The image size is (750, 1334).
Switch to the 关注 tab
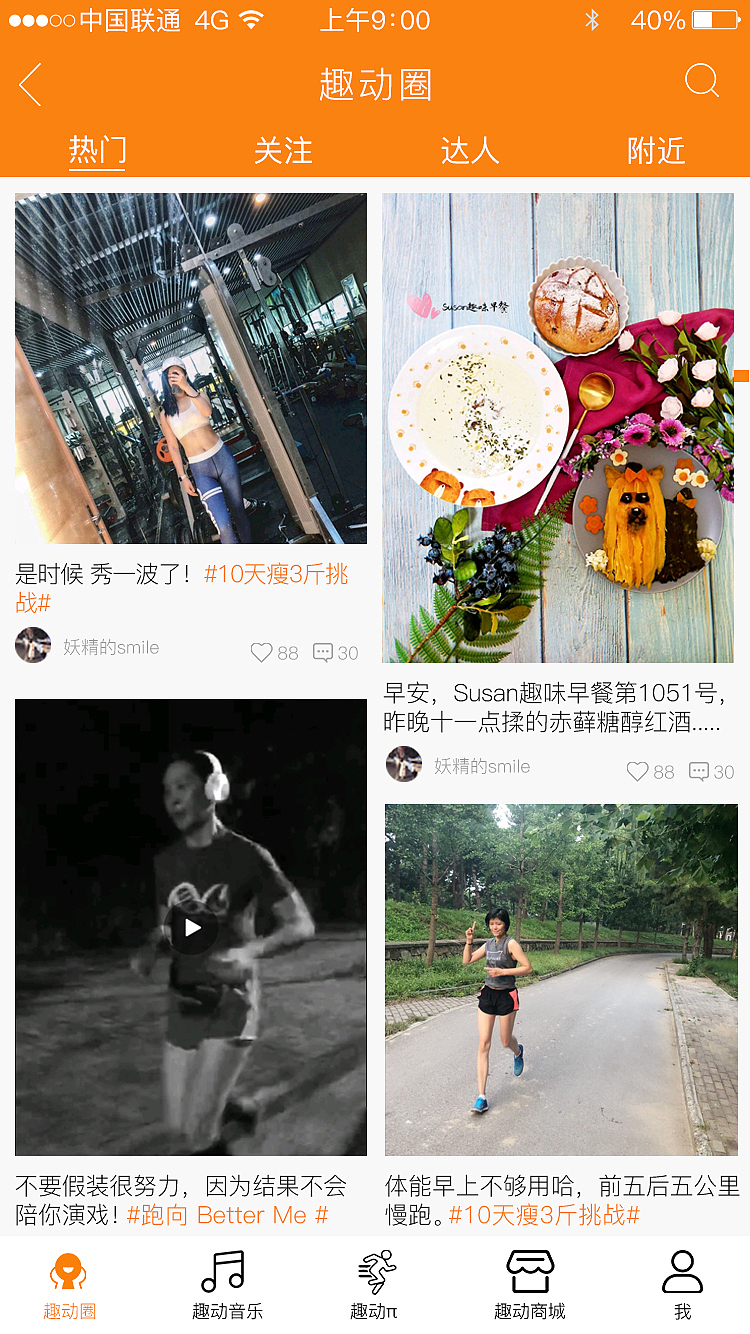click(x=283, y=150)
